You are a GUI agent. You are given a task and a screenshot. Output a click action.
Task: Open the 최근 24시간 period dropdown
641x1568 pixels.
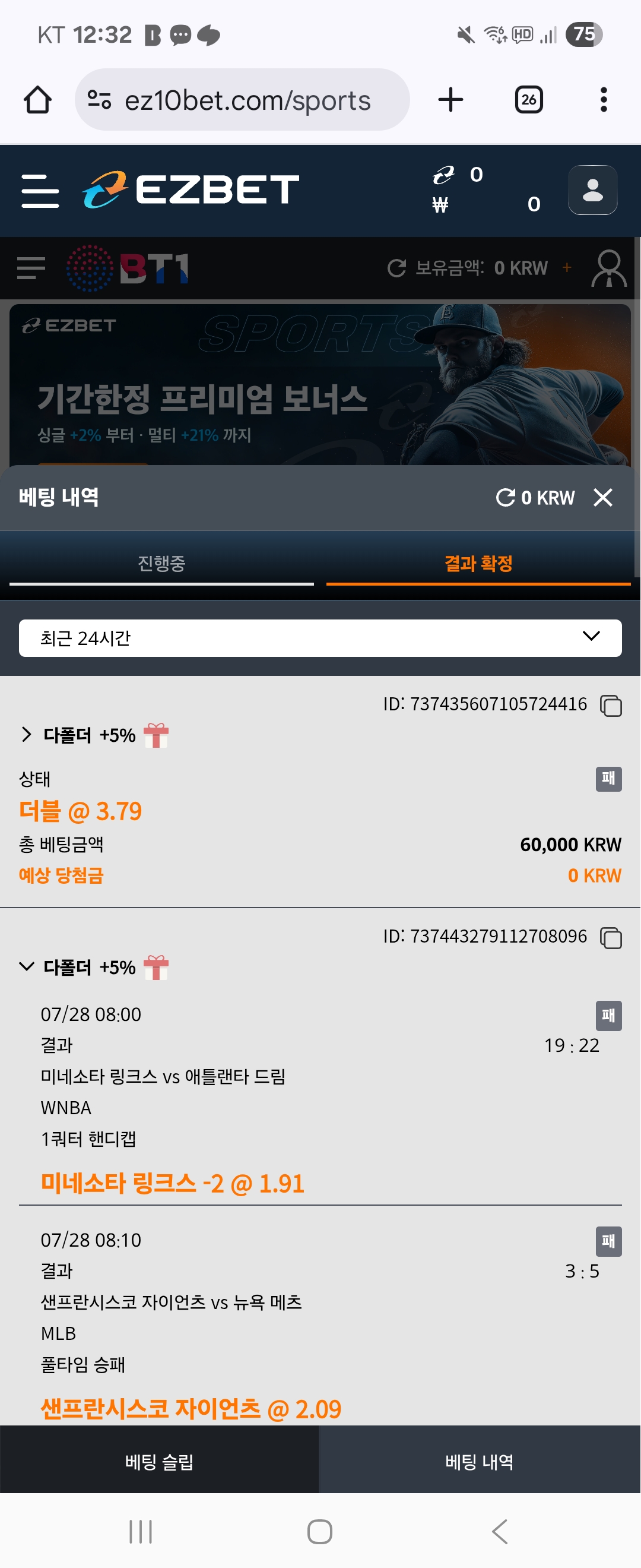coord(320,638)
